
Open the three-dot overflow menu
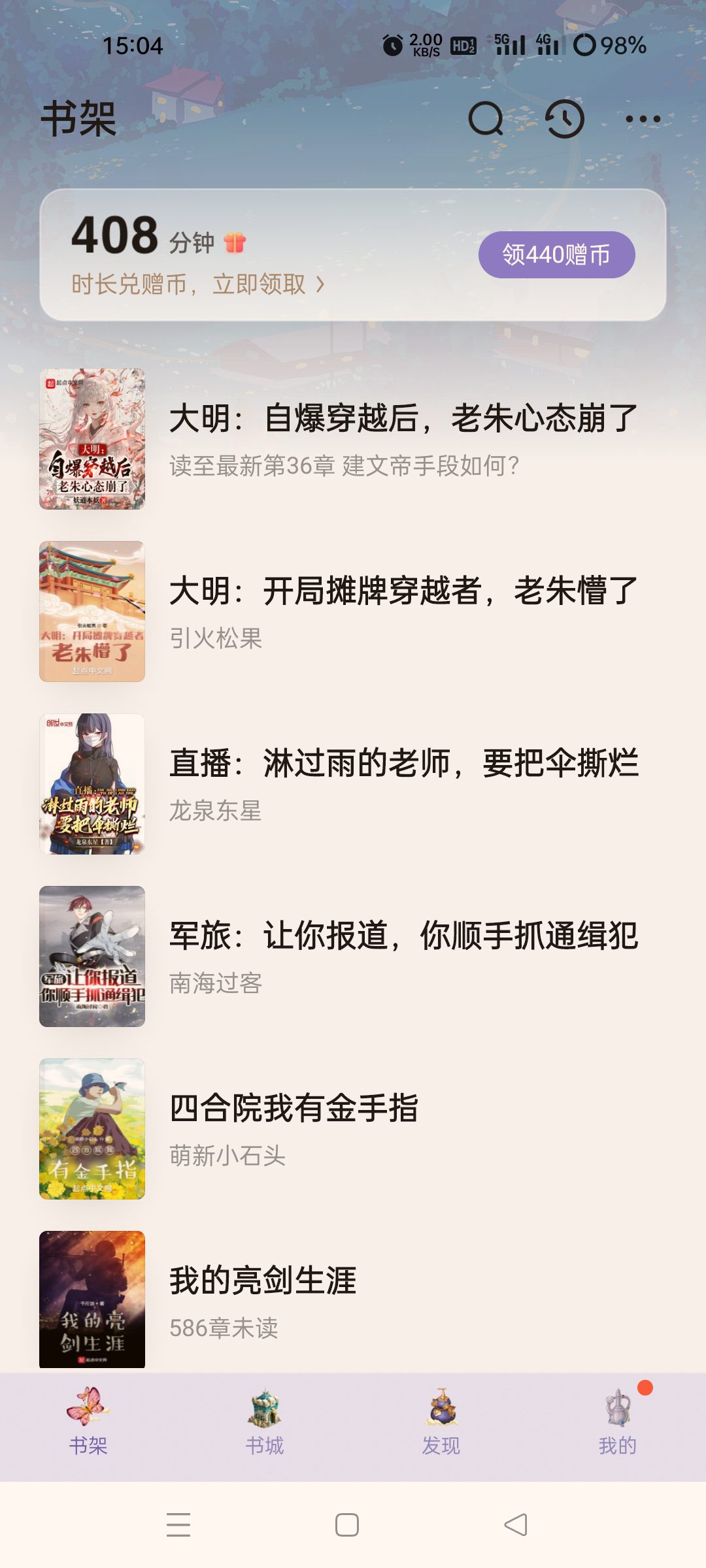click(x=643, y=119)
